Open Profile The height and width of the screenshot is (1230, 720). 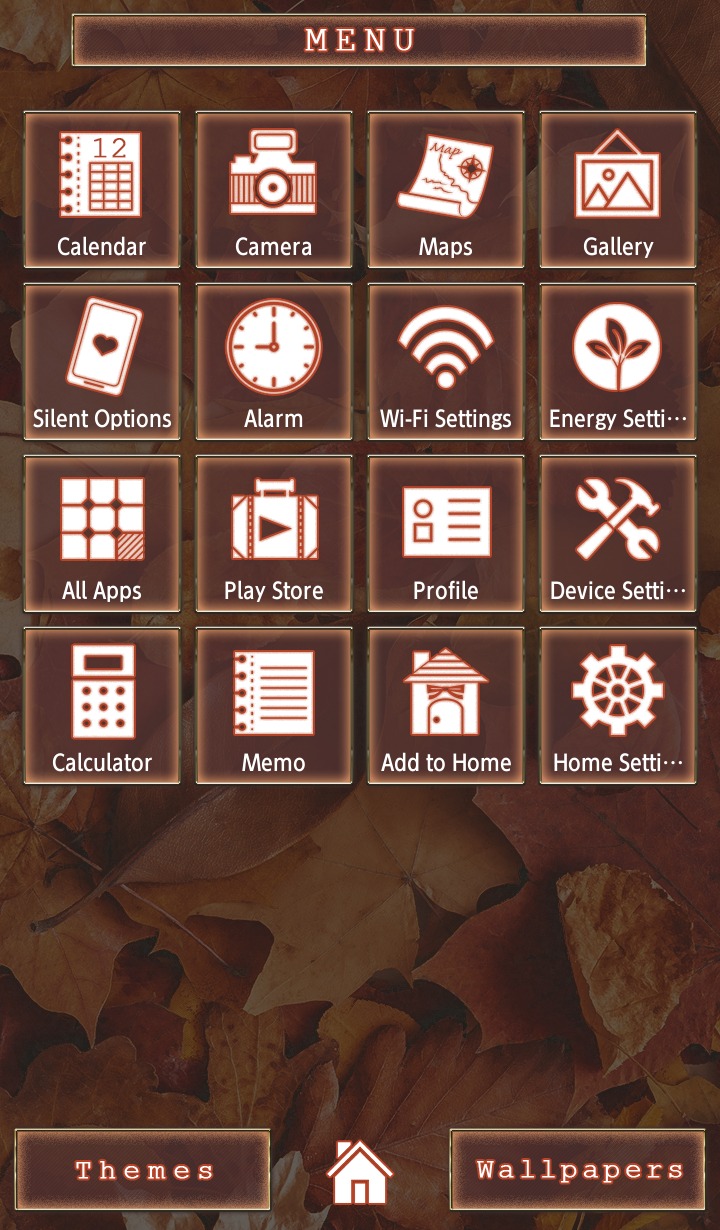tap(446, 534)
